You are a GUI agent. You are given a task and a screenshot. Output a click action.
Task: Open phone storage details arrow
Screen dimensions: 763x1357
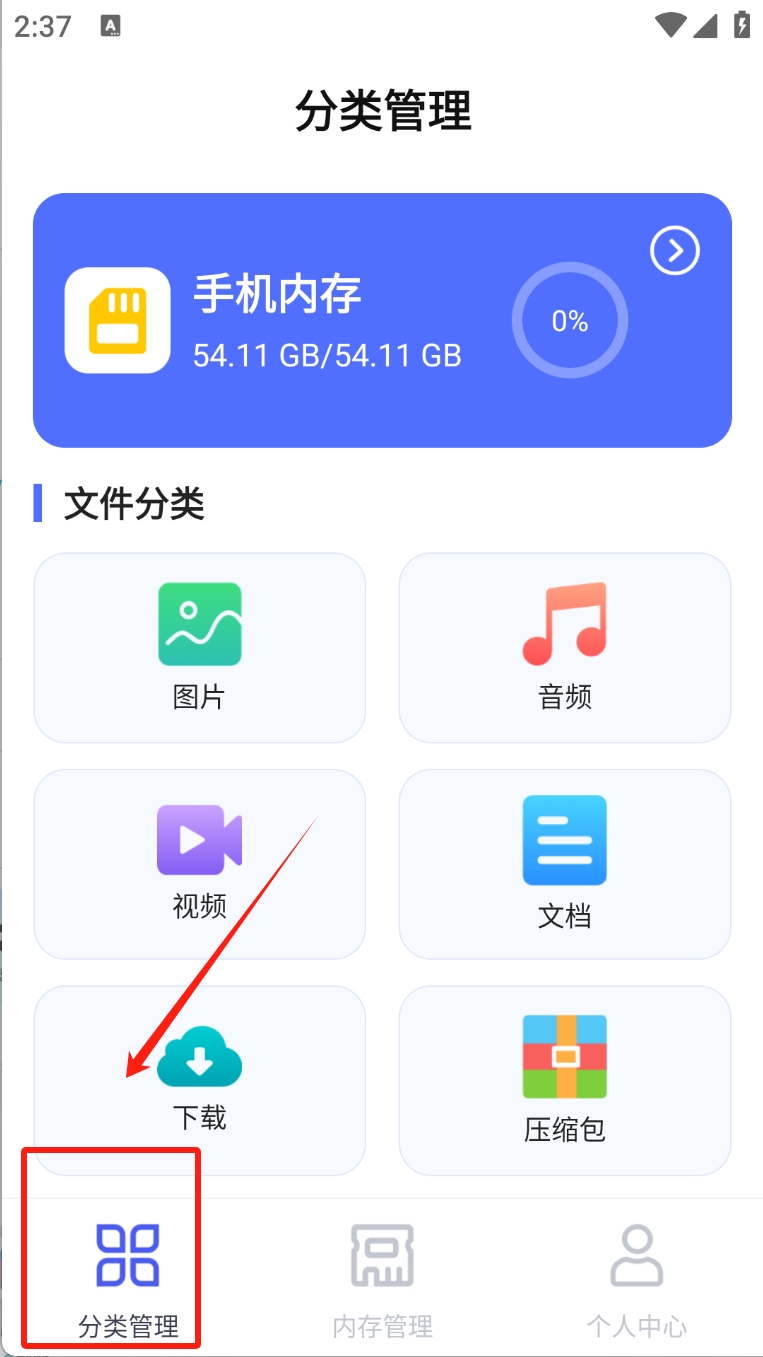tap(675, 250)
